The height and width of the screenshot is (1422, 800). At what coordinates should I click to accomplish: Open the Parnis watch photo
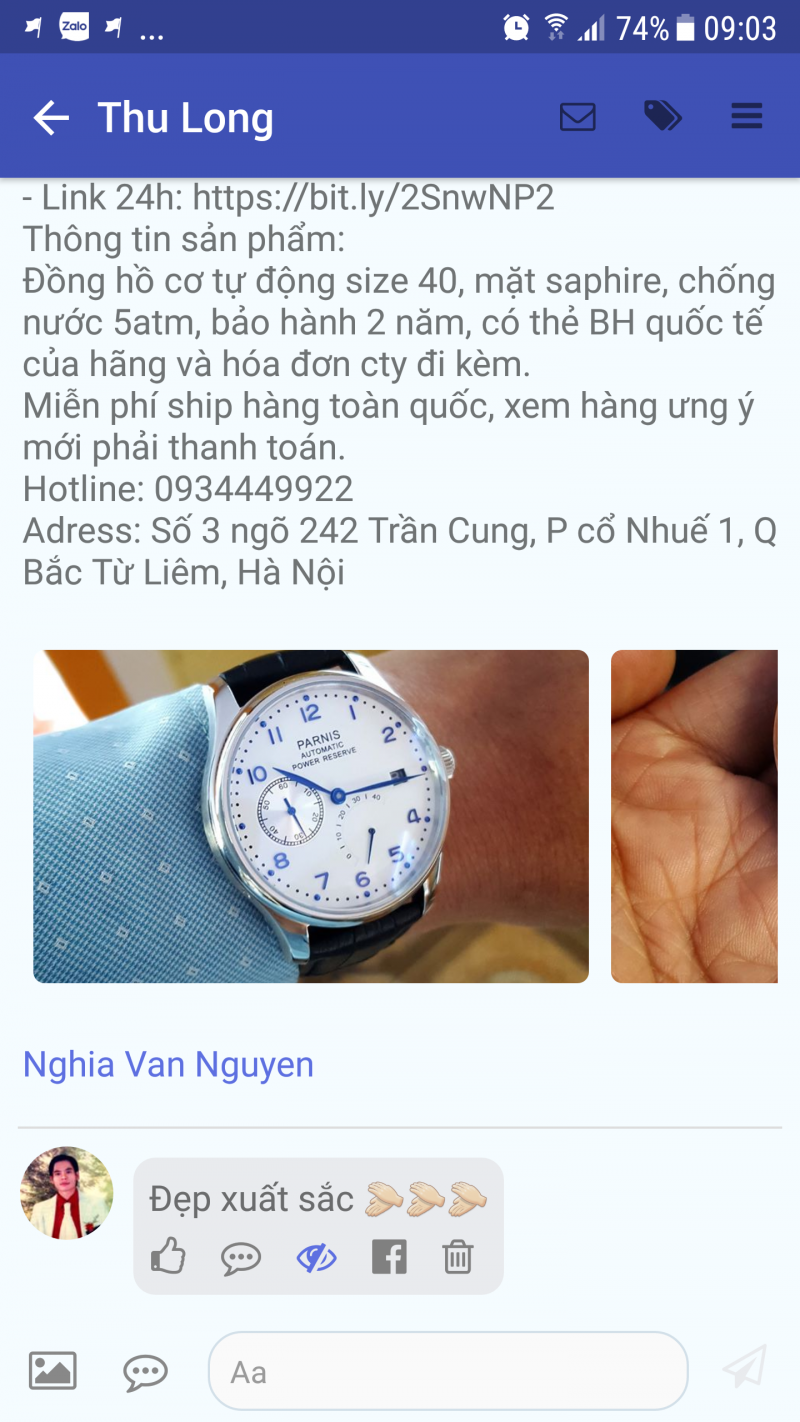coord(311,816)
